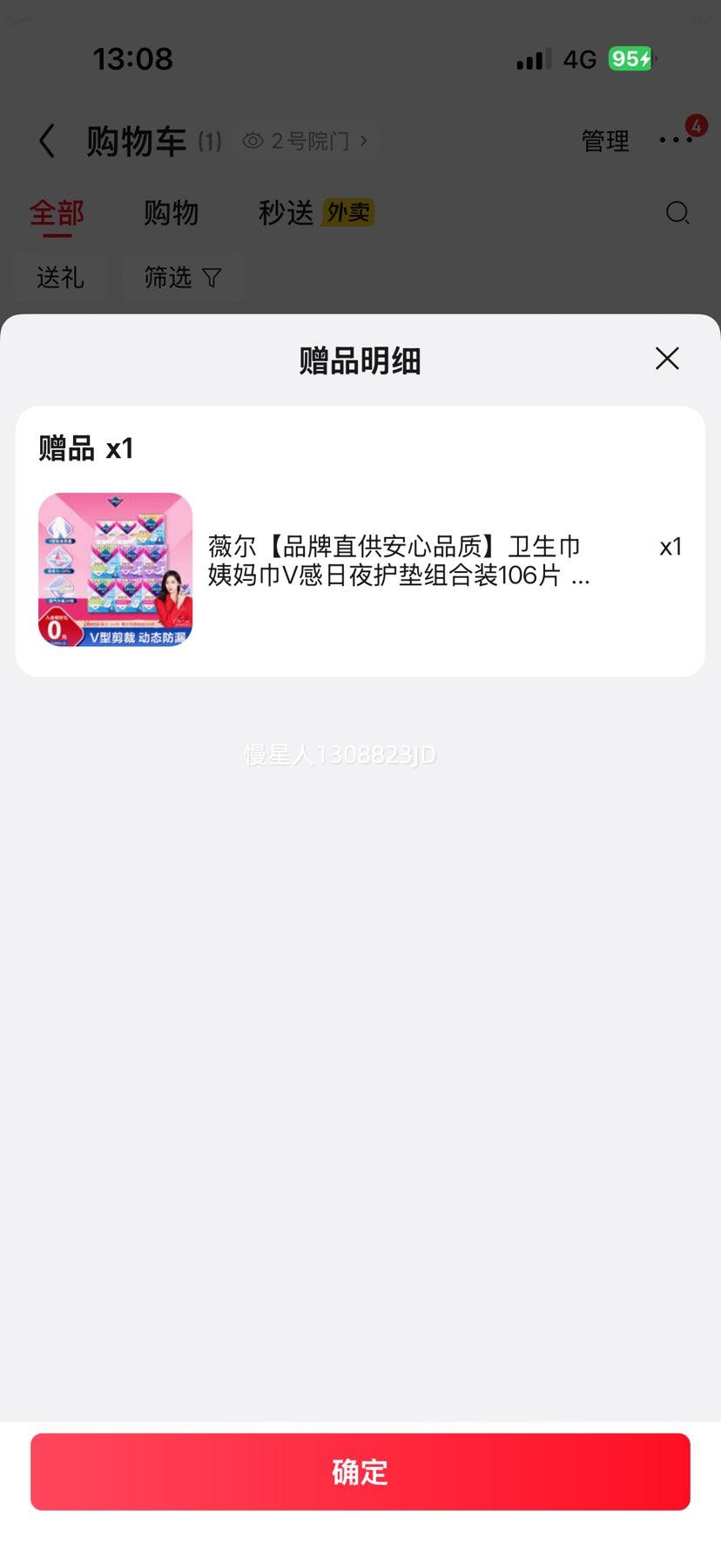Enter 管理 mode for the cart

tap(605, 140)
